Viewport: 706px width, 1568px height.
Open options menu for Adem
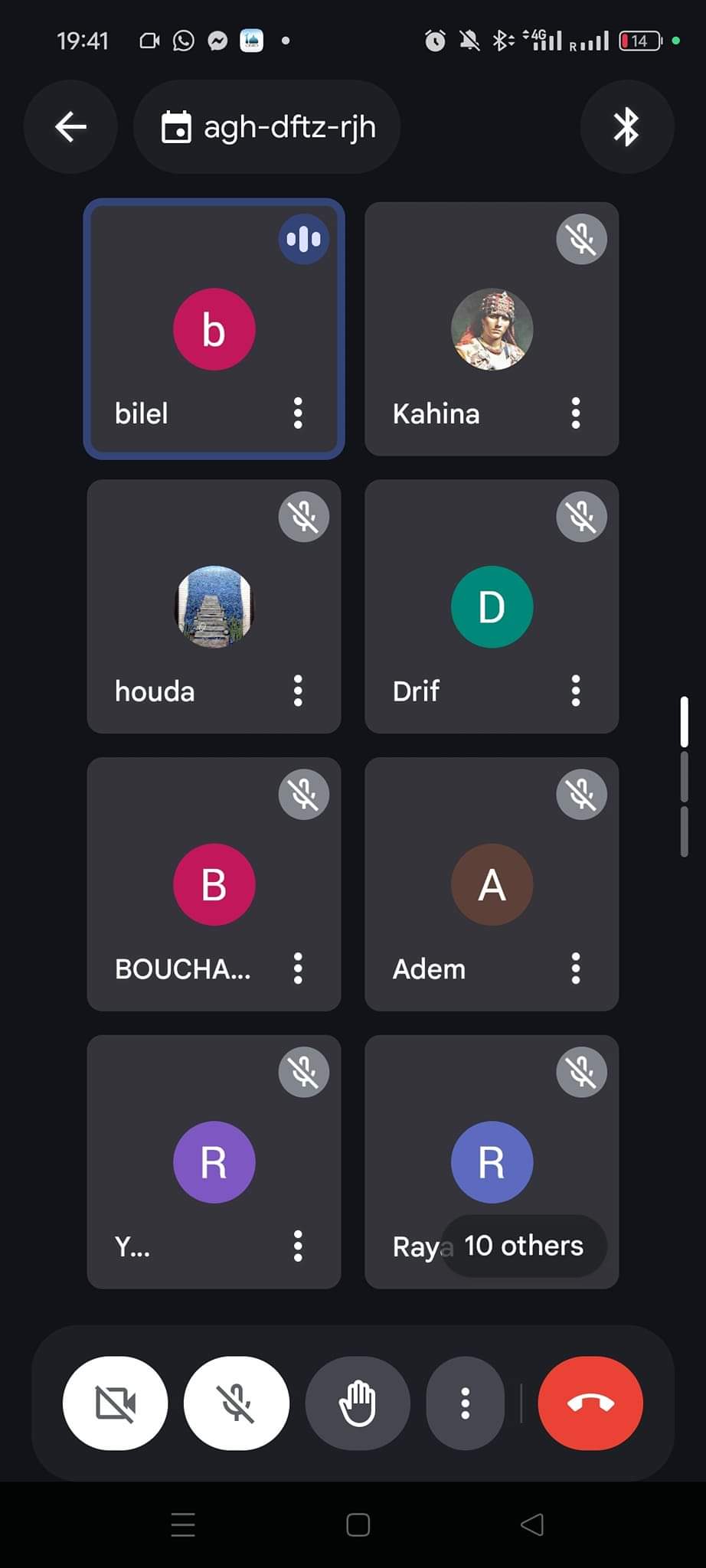click(x=576, y=969)
